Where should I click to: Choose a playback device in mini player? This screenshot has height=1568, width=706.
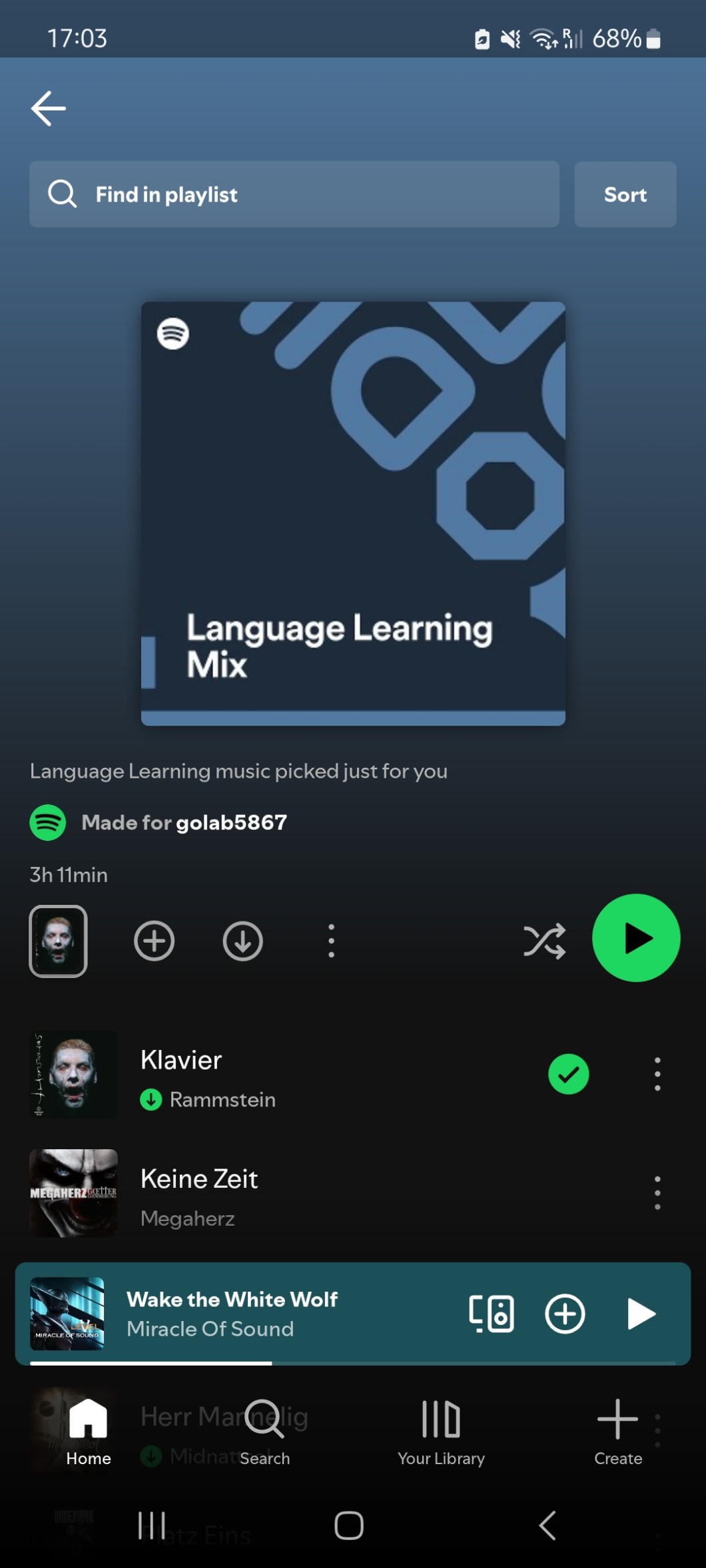coord(492,1314)
